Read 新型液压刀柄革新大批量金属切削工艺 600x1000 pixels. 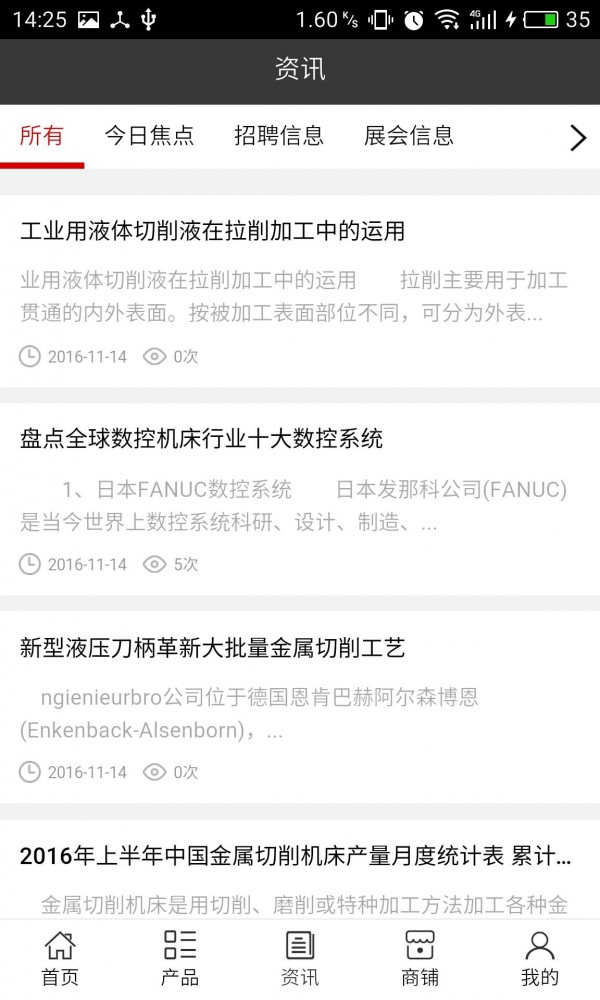[212, 648]
